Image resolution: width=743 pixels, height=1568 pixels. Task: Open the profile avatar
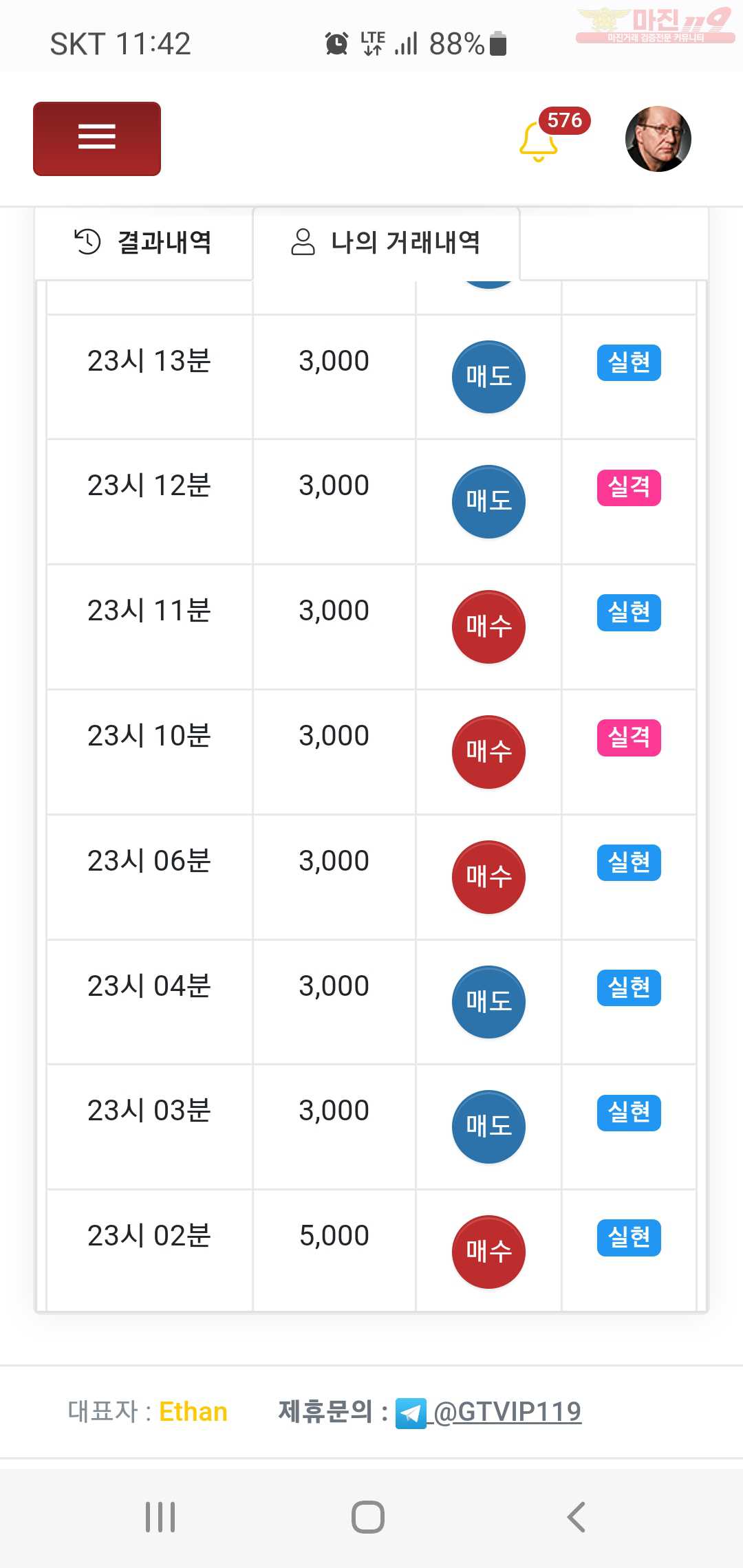(x=658, y=139)
